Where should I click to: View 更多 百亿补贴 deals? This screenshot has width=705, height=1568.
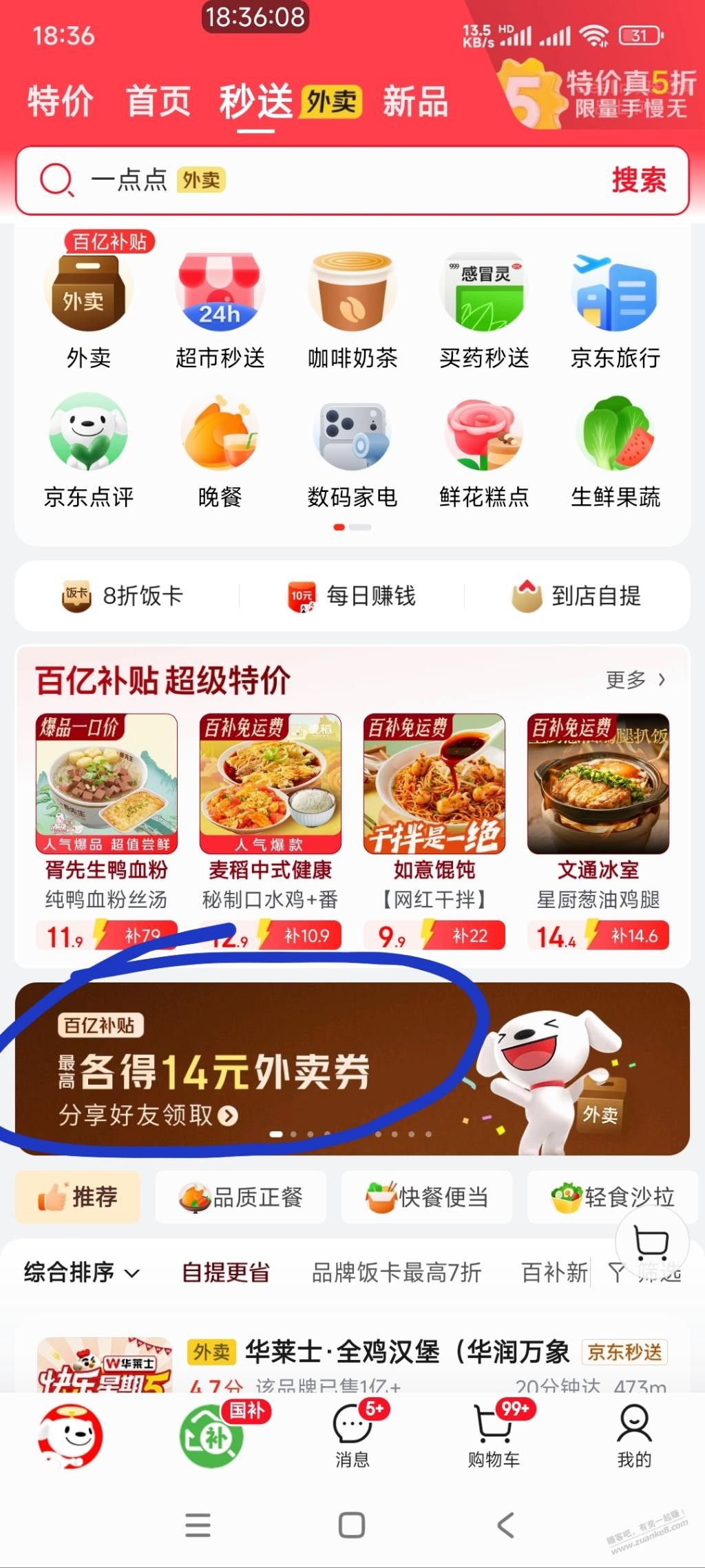coord(635,680)
